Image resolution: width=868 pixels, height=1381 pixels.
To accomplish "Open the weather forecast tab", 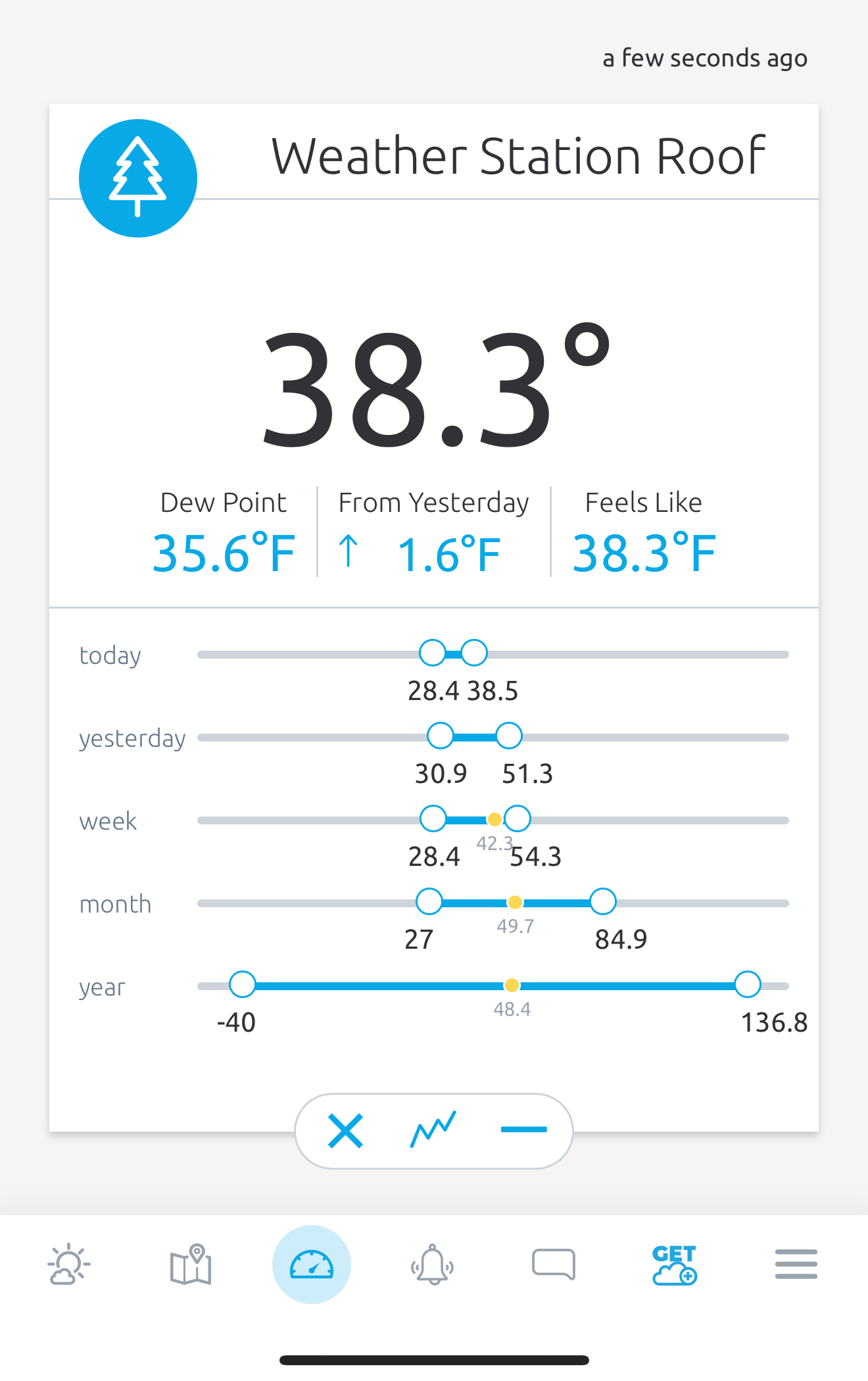I will tap(69, 1264).
